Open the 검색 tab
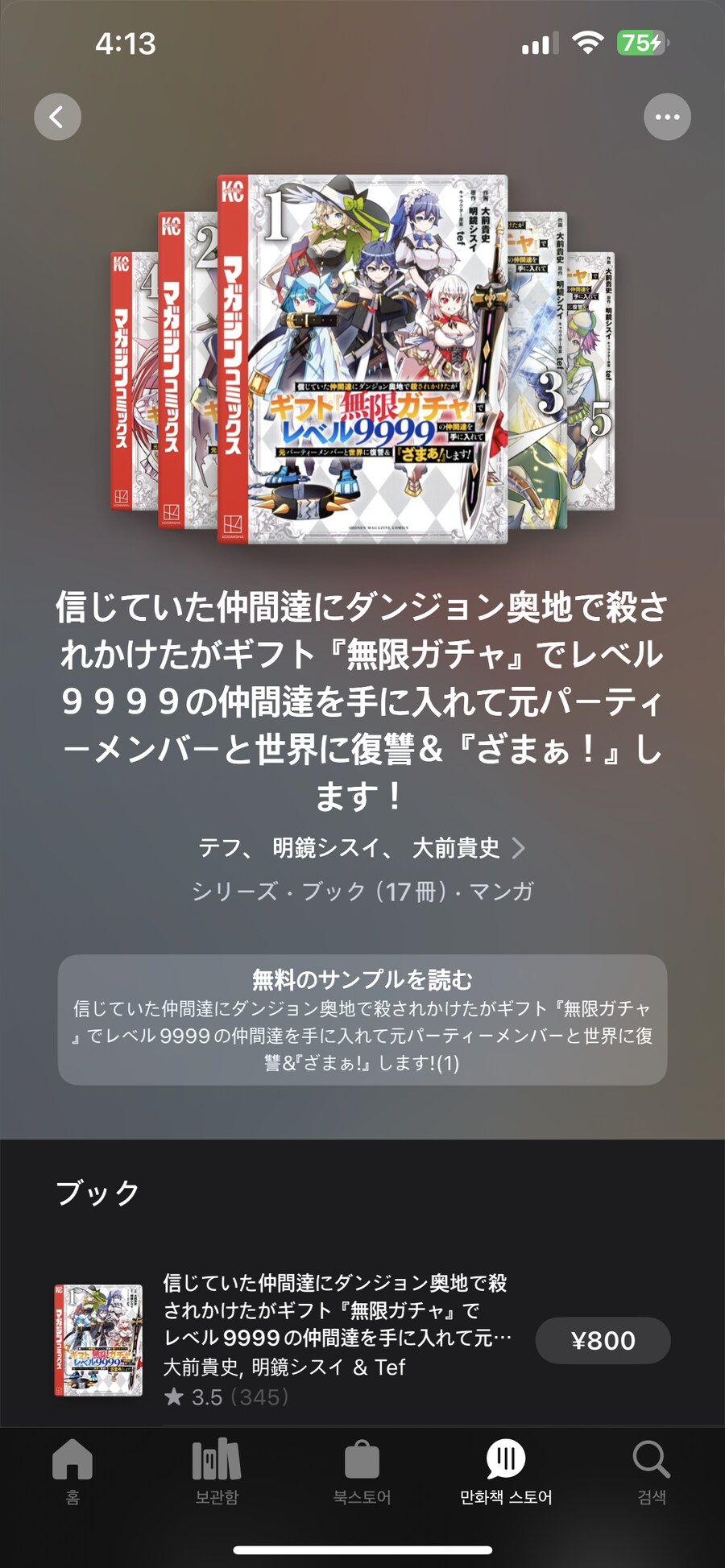Image resolution: width=725 pixels, height=1568 pixels. [x=651, y=1471]
